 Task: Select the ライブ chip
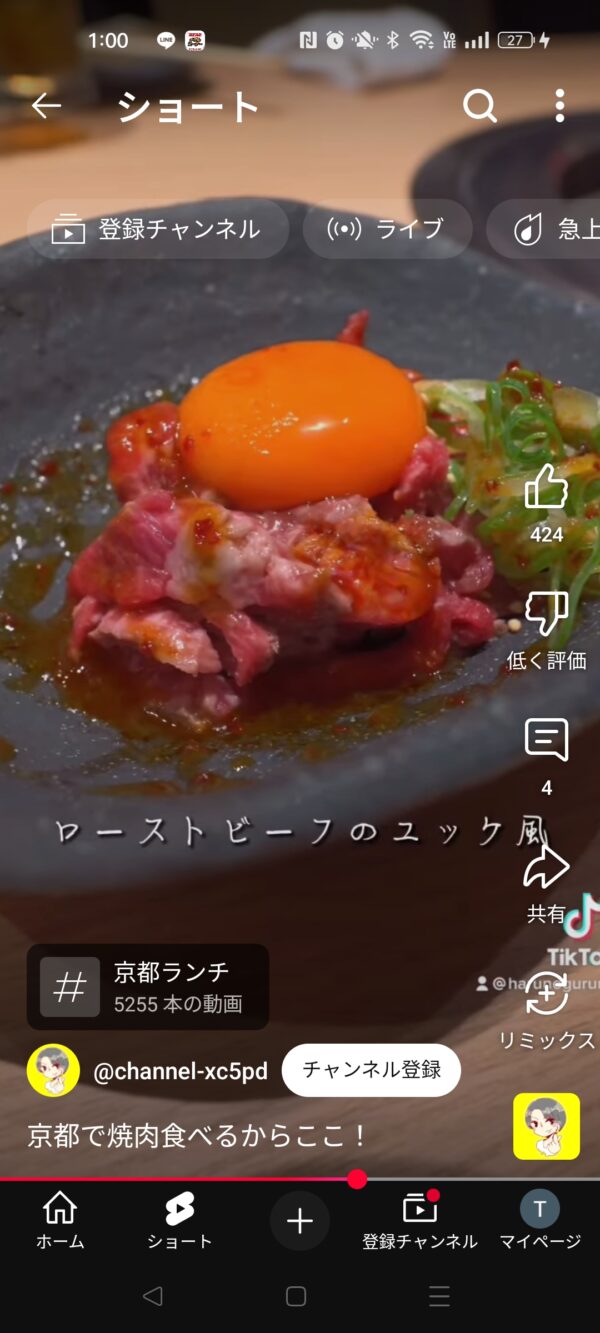click(x=386, y=229)
